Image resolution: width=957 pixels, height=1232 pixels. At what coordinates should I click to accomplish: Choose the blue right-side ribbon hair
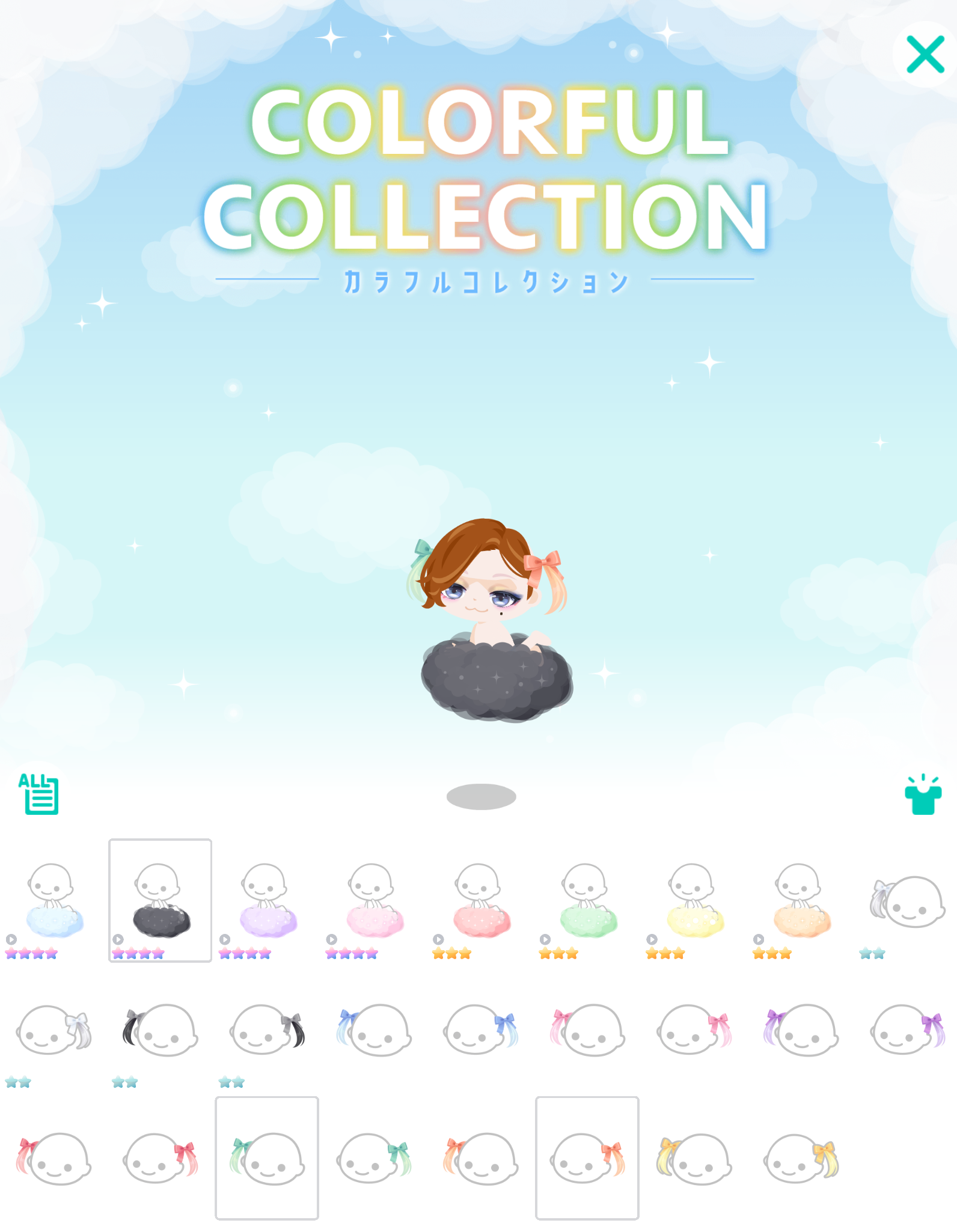click(x=480, y=1029)
